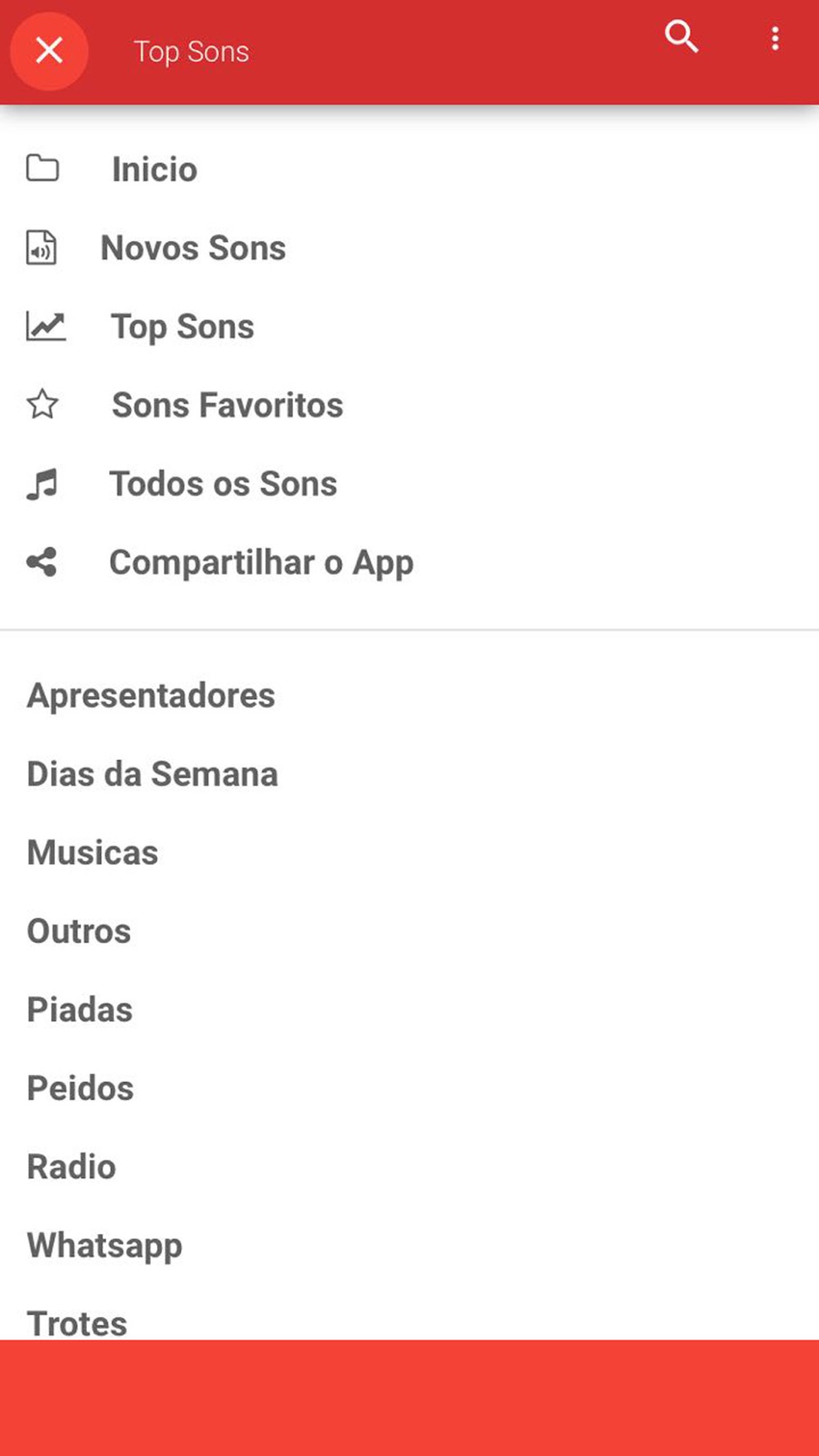
Task: Close the drawer with the X button
Action: [x=49, y=51]
